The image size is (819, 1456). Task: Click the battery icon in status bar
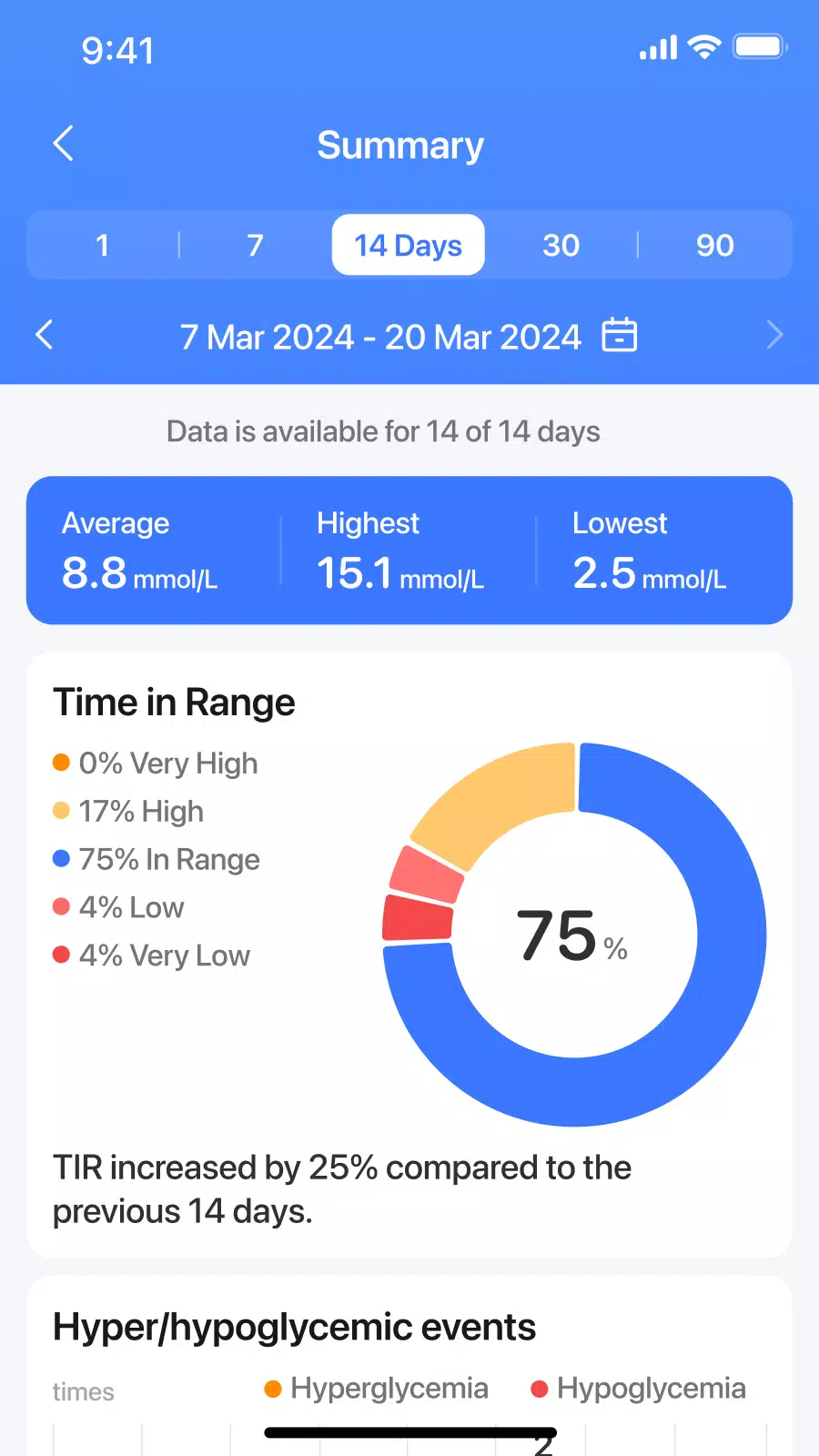point(760,45)
